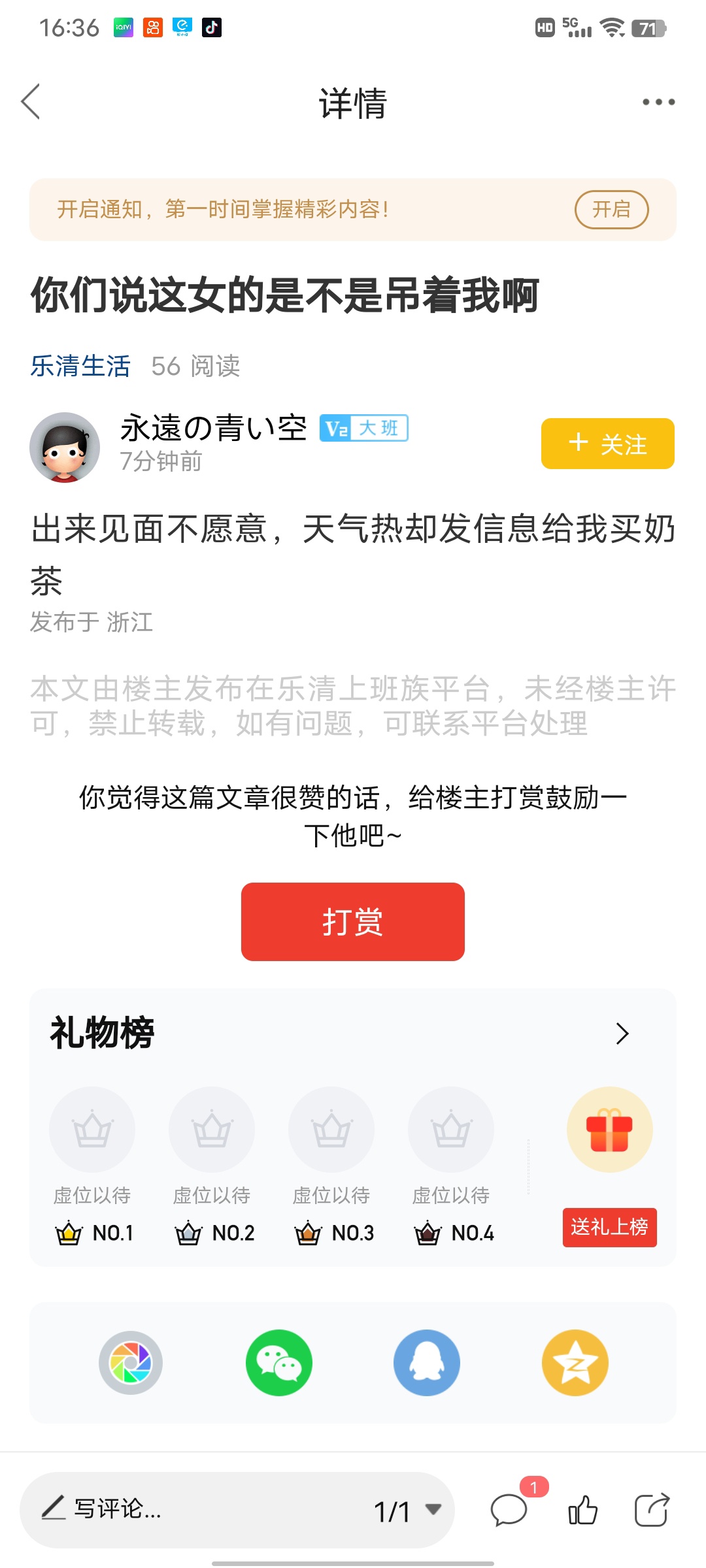Share via the colorful moments icon

[131, 1363]
